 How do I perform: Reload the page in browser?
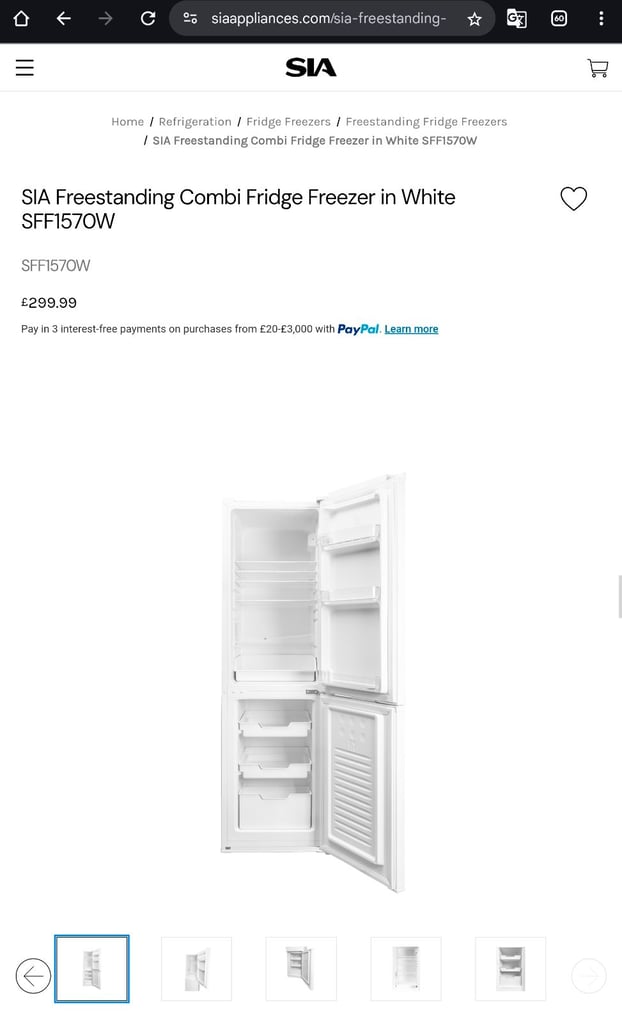tap(148, 18)
